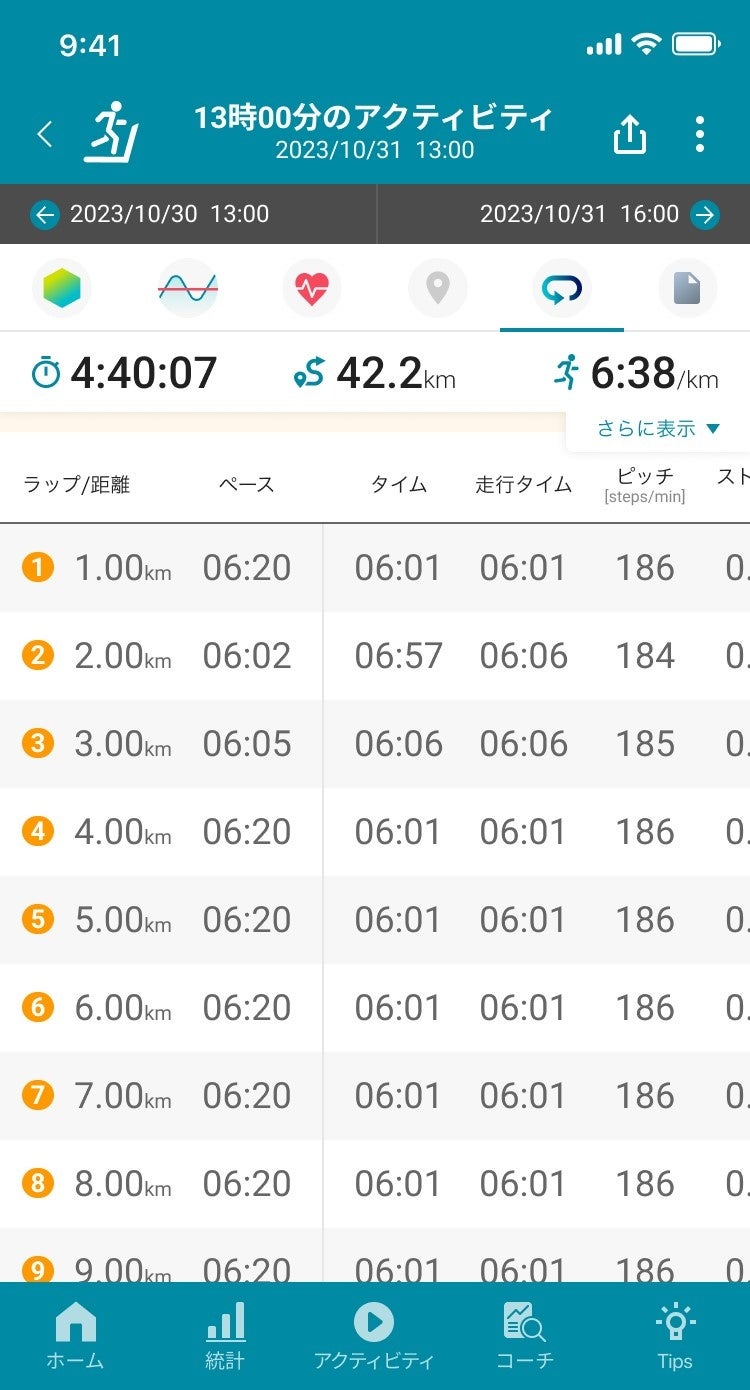Viewport: 750px width, 1390px height.
Task: Select the lap 1 row
Action: coord(375,568)
